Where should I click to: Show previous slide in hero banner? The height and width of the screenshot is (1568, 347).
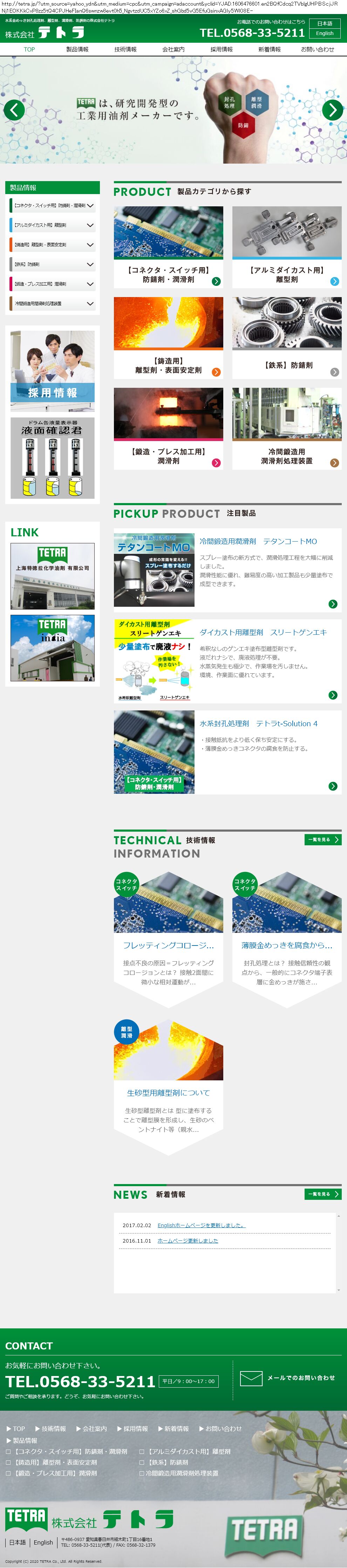coord(15,110)
